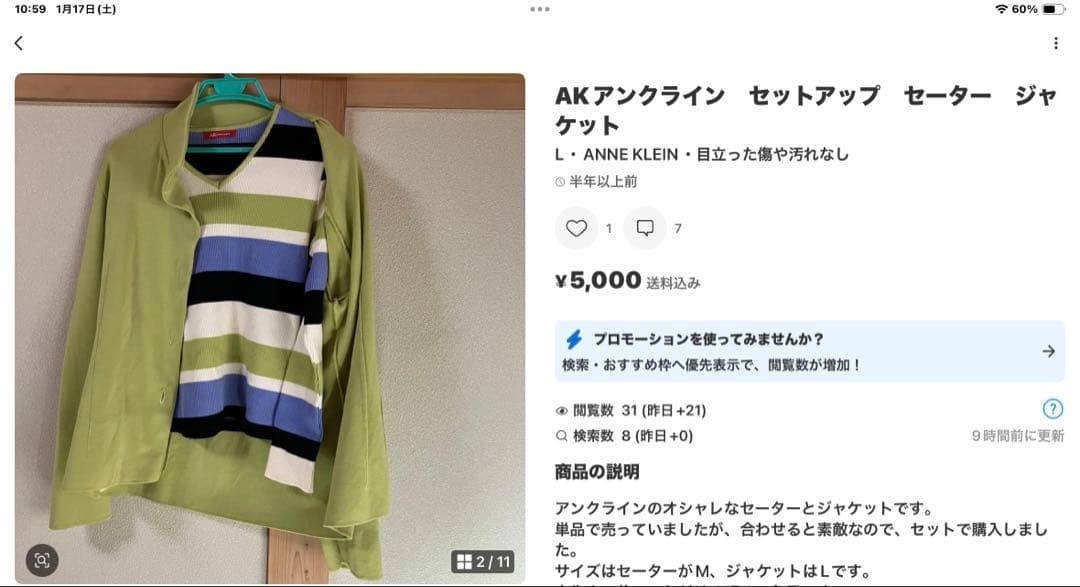Open the promotion banner
The height and width of the screenshot is (587, 1080).
(809, 351)
